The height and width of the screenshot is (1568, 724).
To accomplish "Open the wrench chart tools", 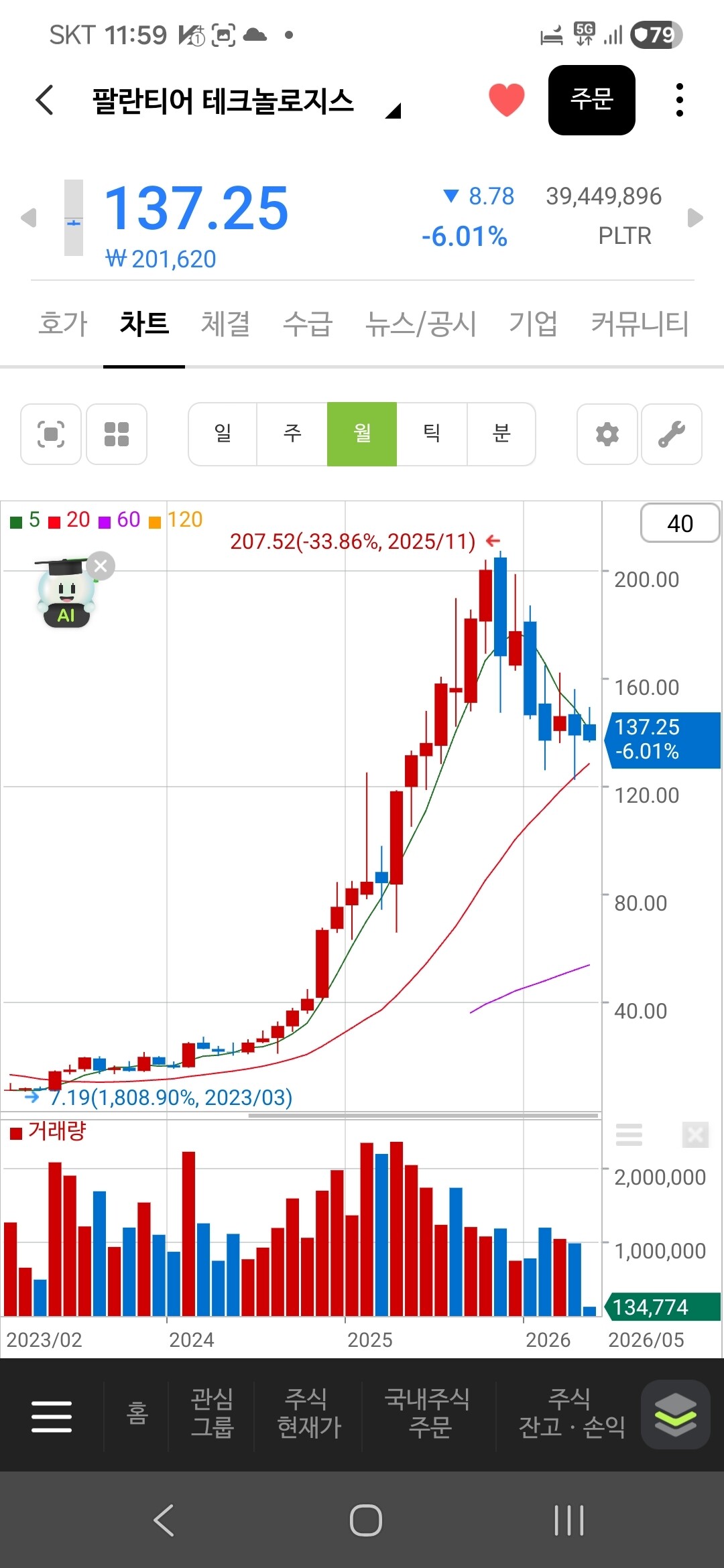I will point(671,434).
